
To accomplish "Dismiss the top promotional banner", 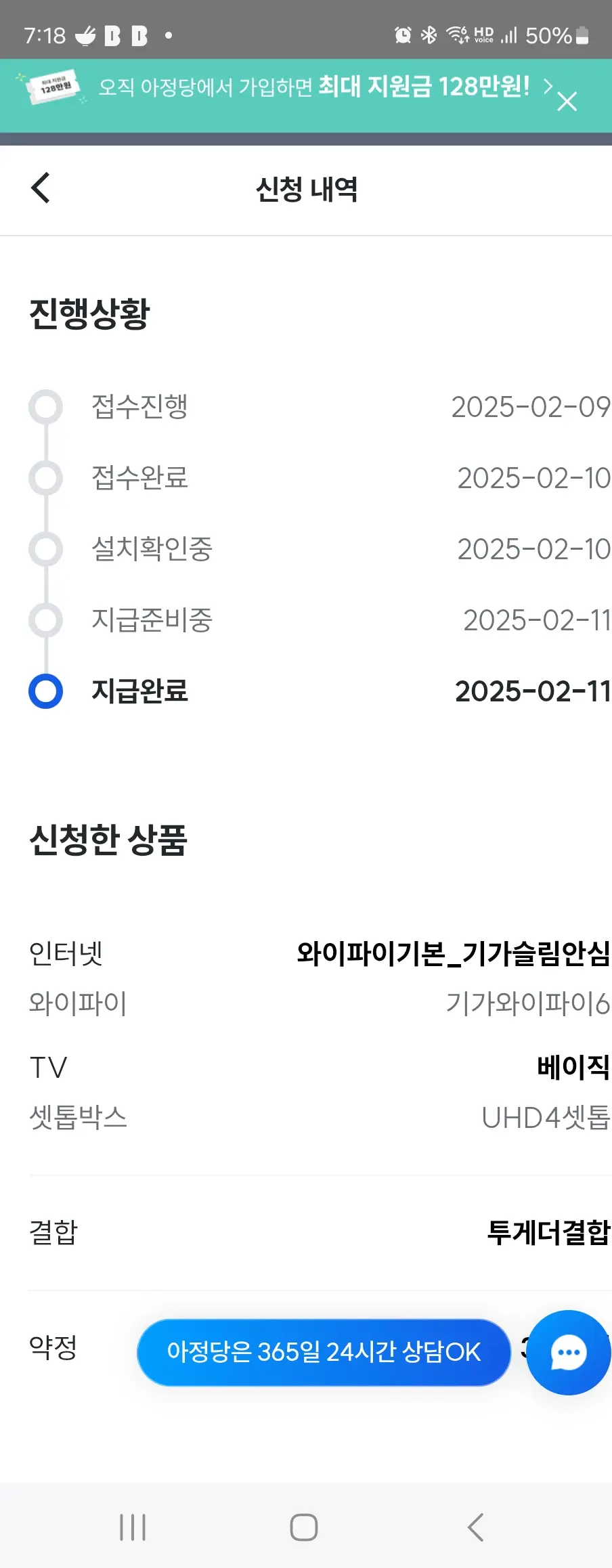I will pos(567,102).
